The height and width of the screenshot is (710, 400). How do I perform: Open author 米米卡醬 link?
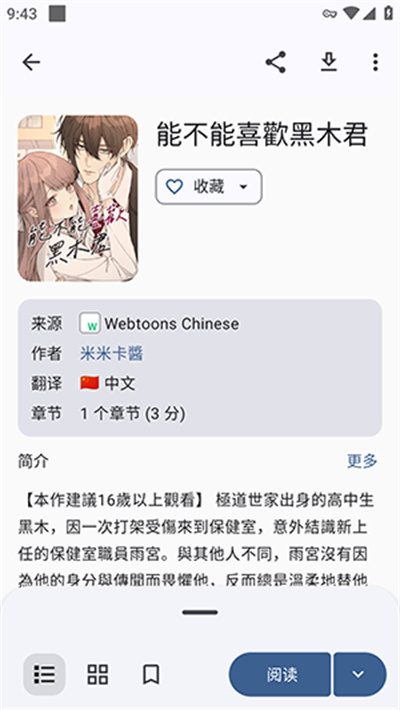pyautogui.click(x=111, y=354)
